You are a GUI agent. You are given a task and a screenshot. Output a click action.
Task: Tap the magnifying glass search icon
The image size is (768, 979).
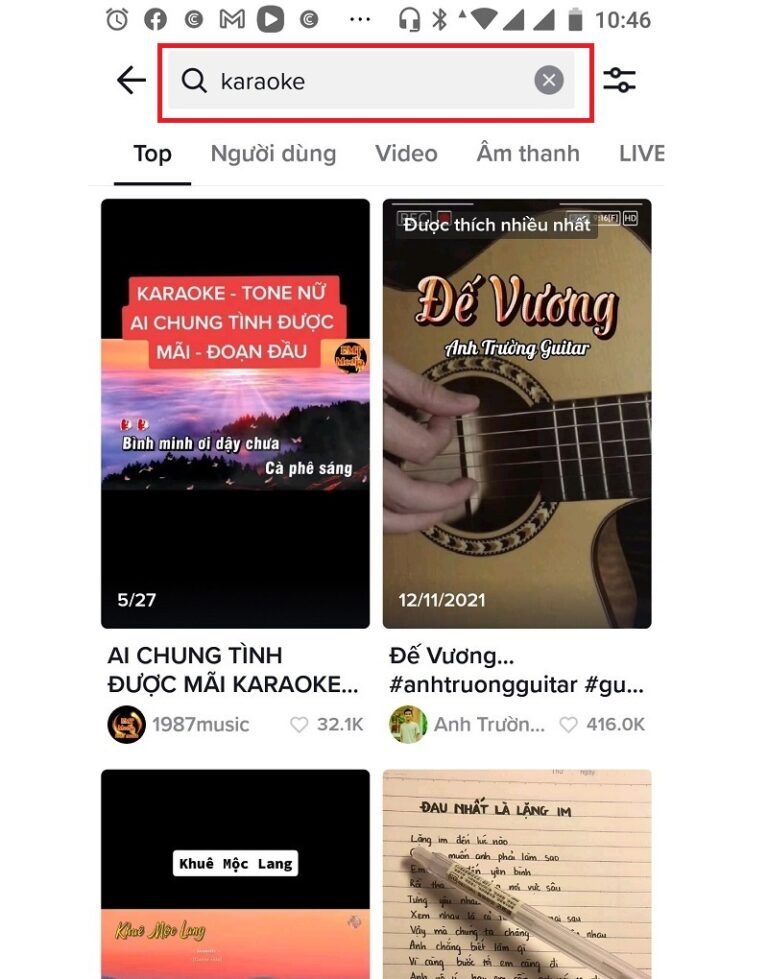(x=194, y=80)
